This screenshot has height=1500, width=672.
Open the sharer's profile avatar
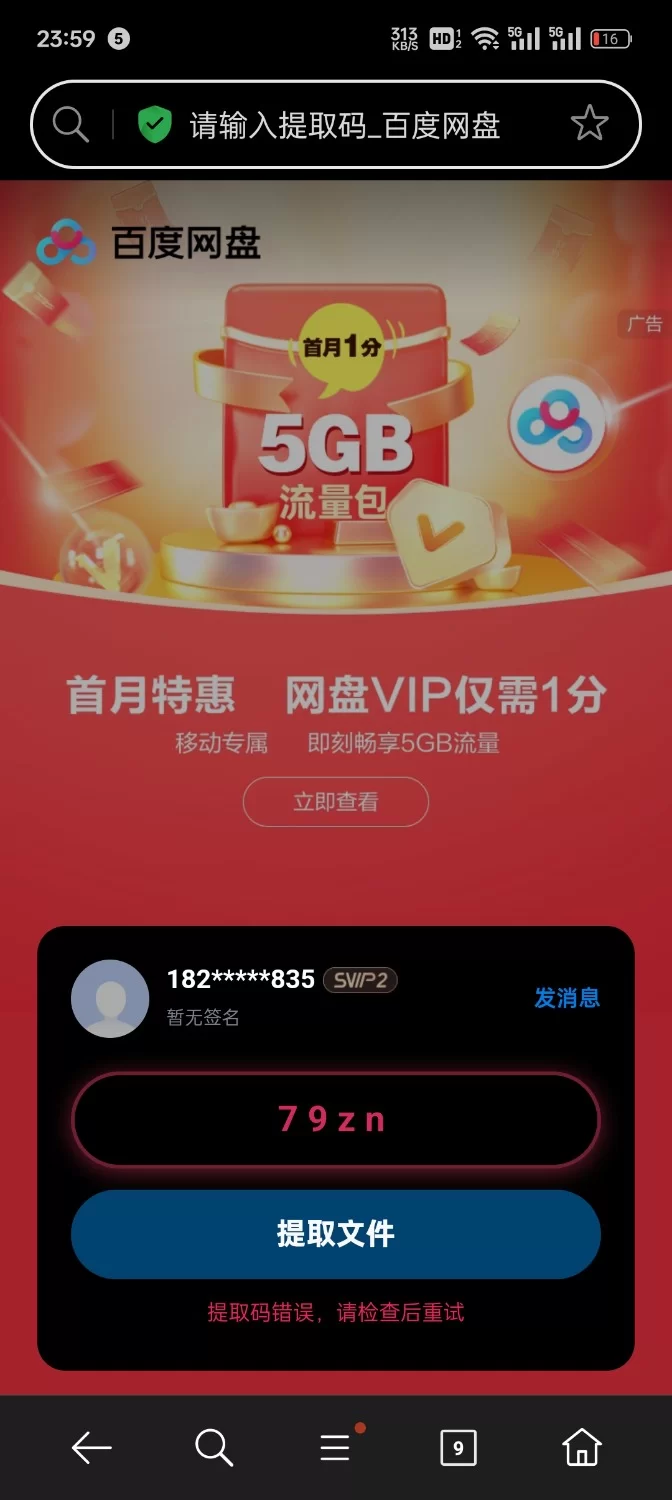(x=110, y=998)
